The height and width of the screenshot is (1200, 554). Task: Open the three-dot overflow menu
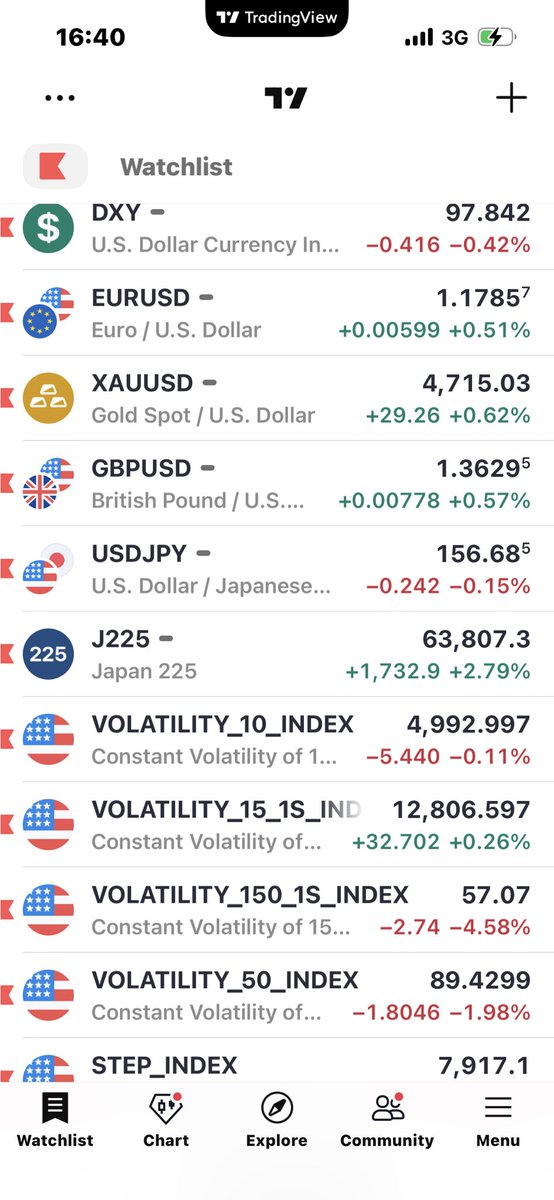[x=60, y=98]
